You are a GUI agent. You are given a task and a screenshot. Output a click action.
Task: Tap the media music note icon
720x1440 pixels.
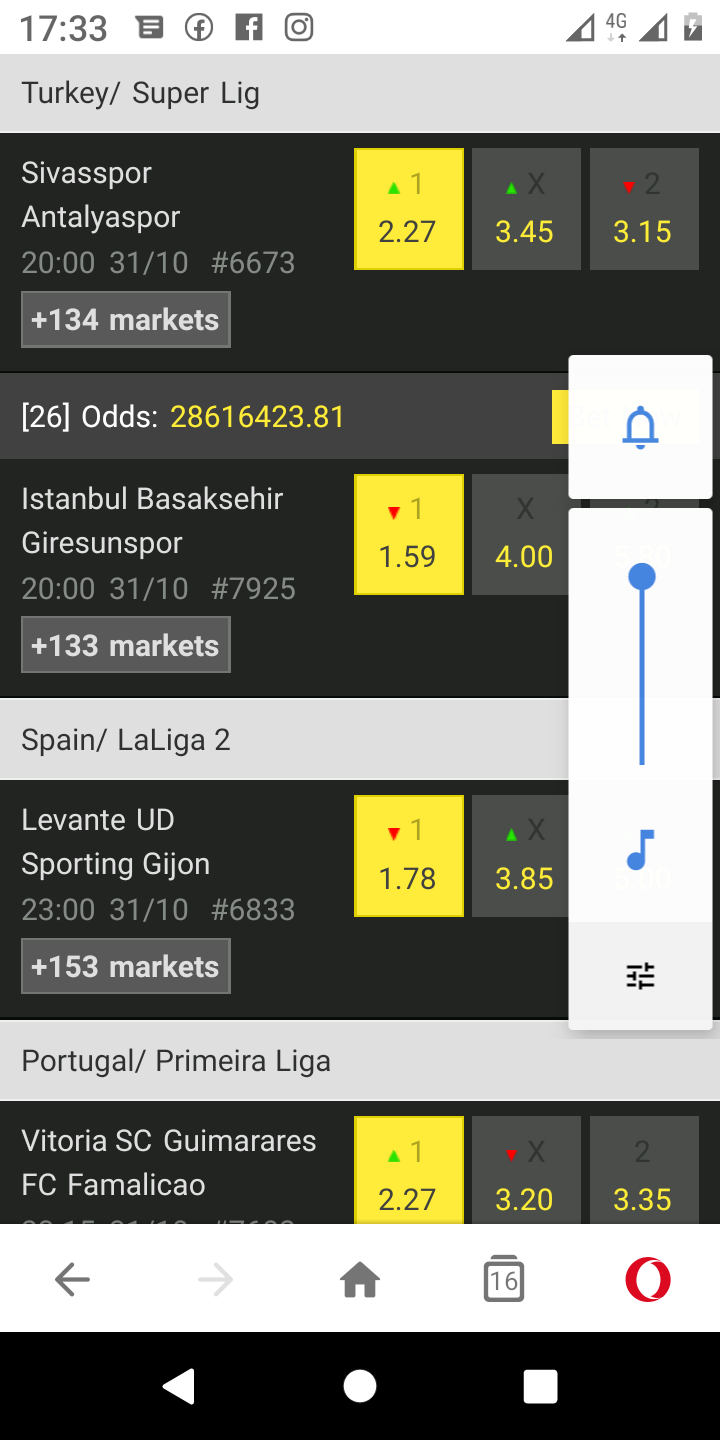(x=641, y=850)
